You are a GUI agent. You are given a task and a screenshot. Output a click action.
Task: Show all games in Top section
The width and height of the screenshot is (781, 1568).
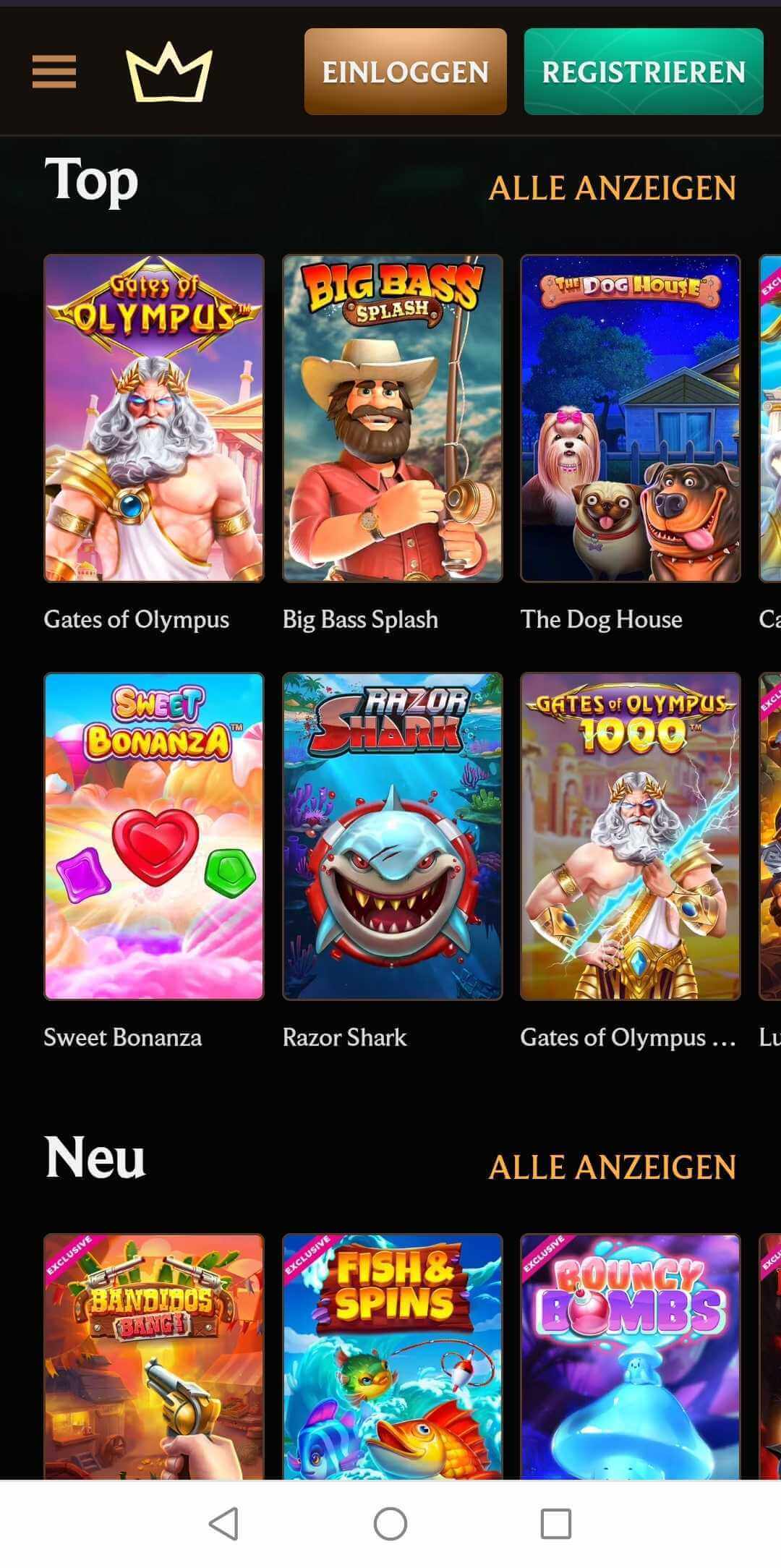click(x=612, y=188)
